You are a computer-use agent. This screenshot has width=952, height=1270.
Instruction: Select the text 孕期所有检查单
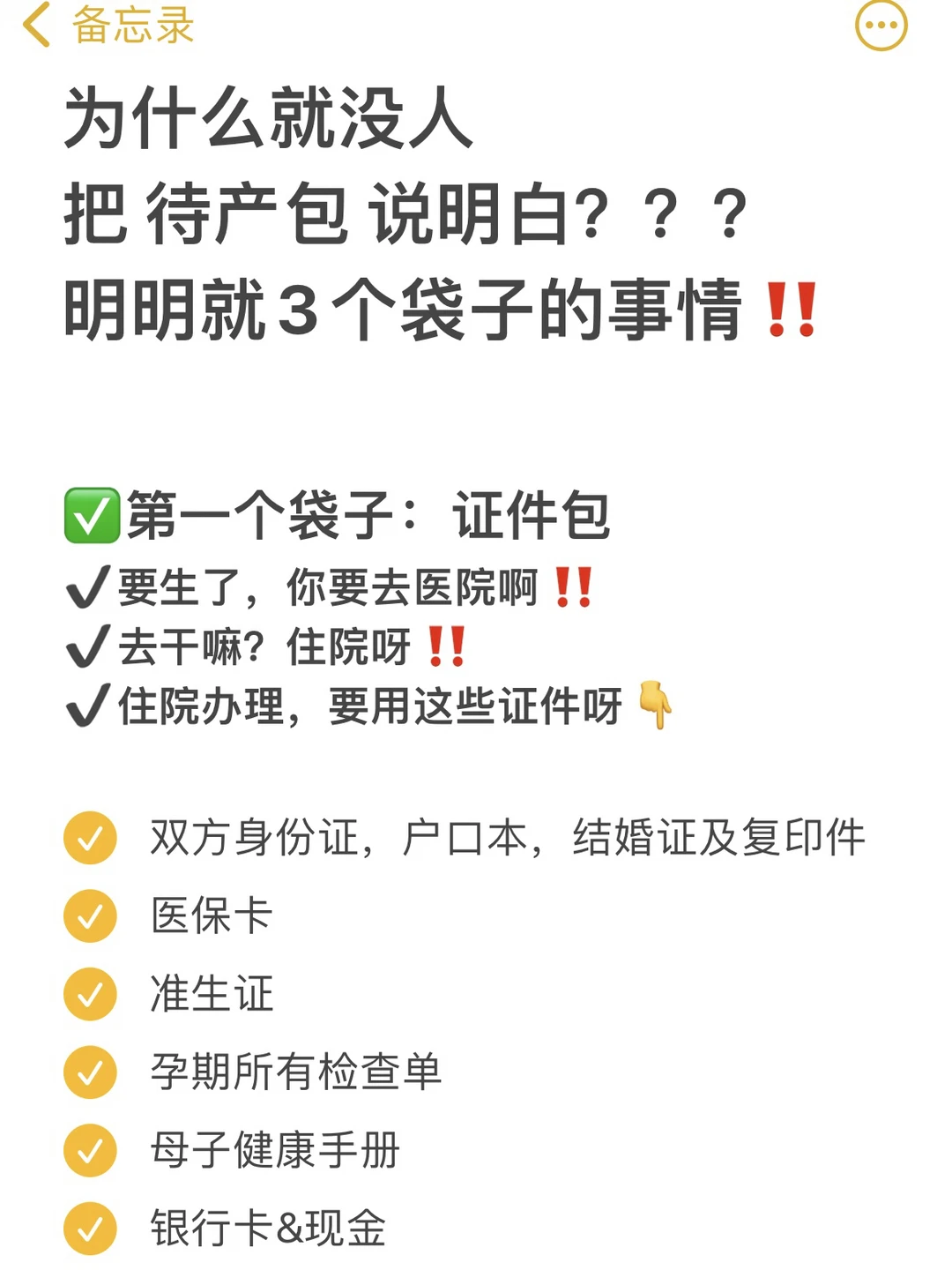coord(297,1071)
